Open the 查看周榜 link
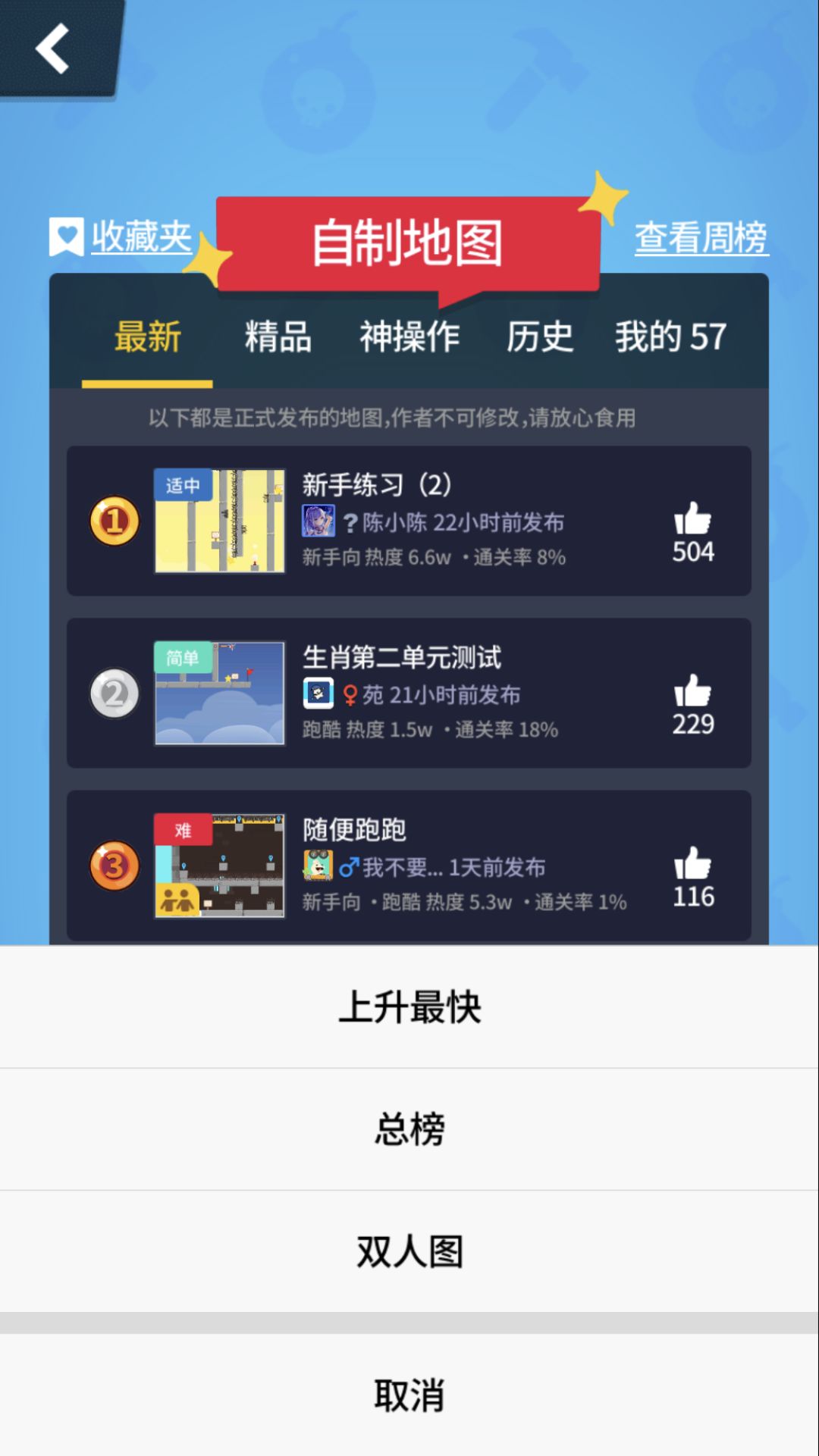This screenshot has height=1456, width=819. [x=700, y=239]
